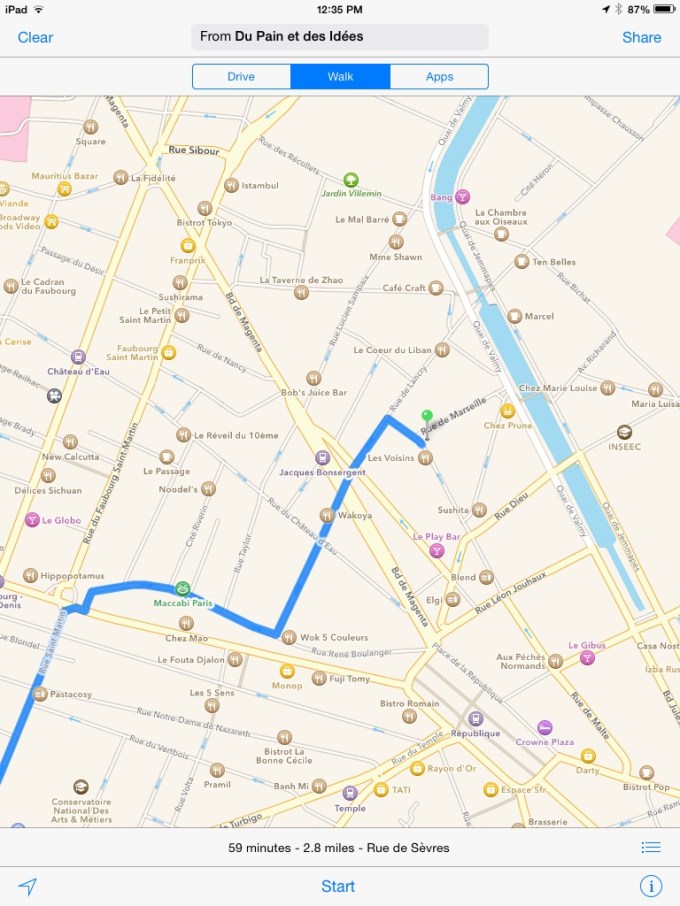The image size is (680, 906).
Task: Show the list of direction steps
Action: (x=651, y=848)
